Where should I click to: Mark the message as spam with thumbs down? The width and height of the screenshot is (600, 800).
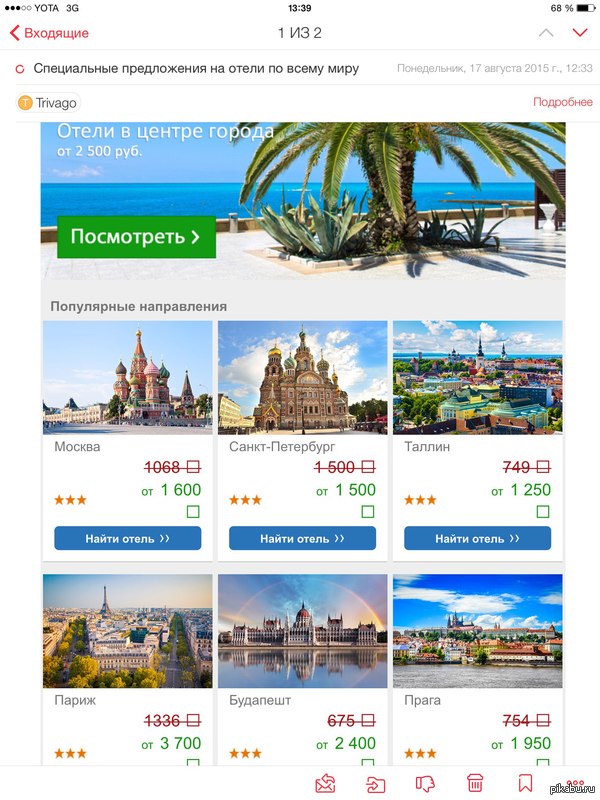pyautogui.click(x=425, y=783)
